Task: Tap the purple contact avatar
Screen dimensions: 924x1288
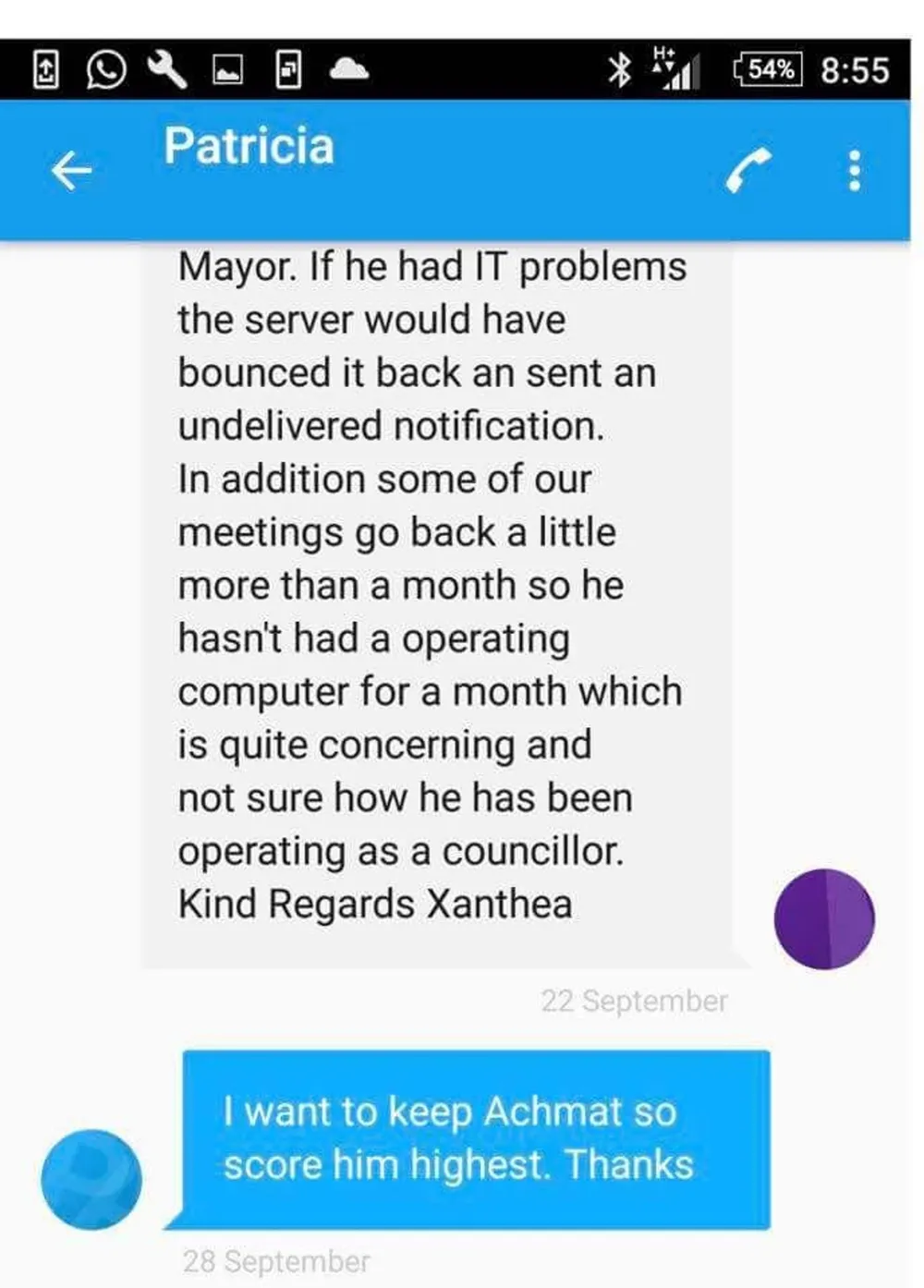Action: 824,919
